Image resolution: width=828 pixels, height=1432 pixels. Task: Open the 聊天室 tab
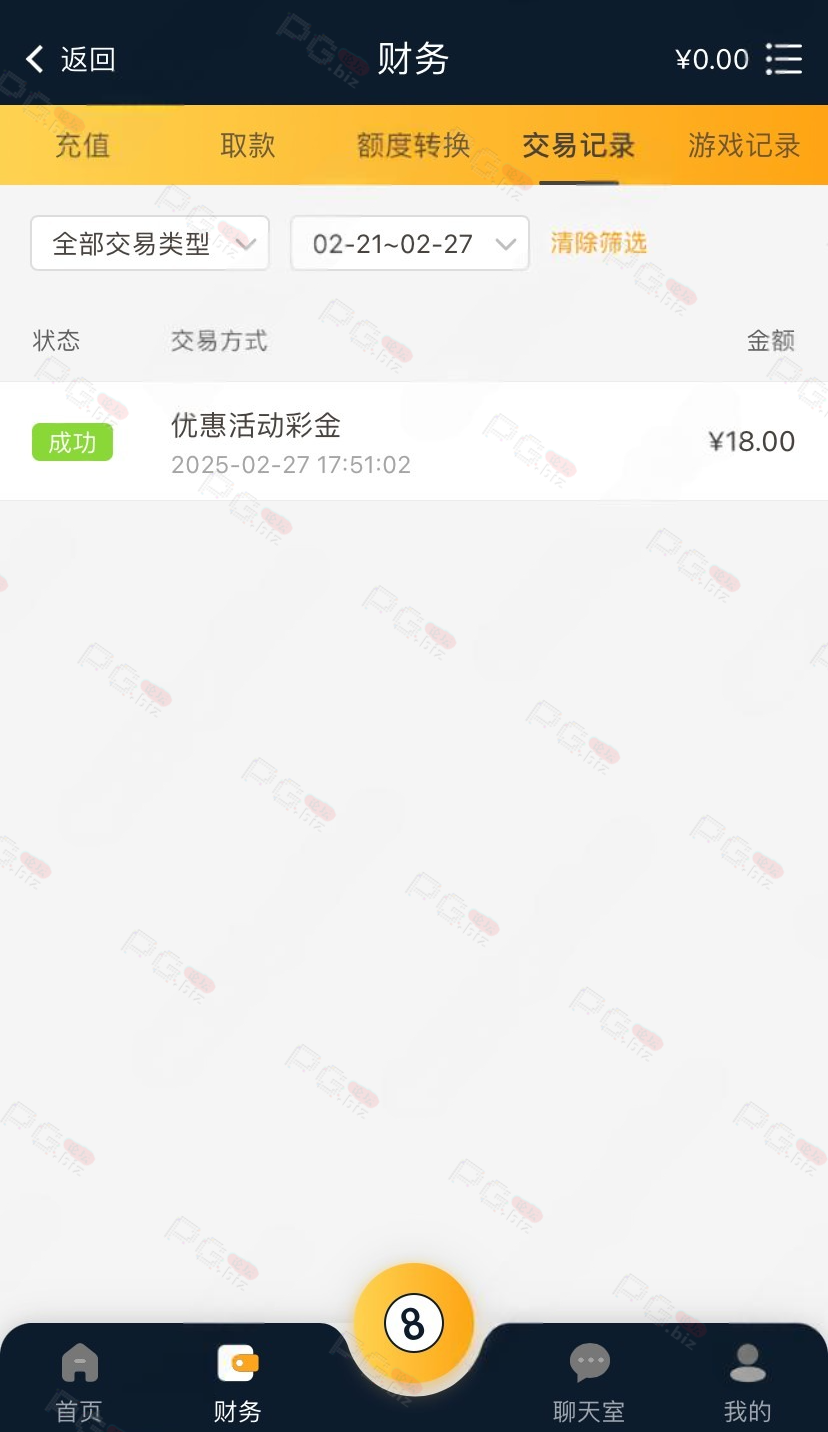coord(589,1384)
